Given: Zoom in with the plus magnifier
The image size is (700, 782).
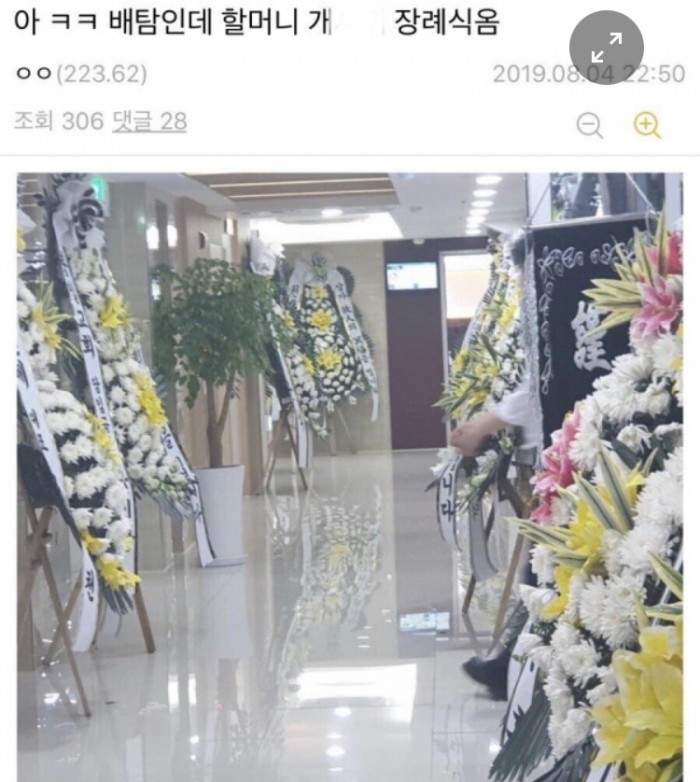Looking at the screenshot, I should 647,124.
